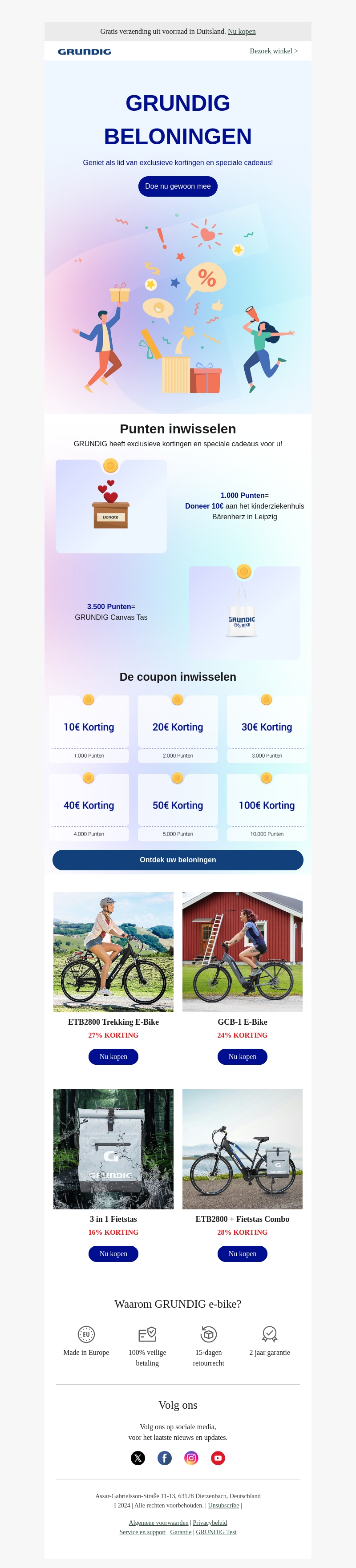Open the Privacybeleid link
Image resolution: width=356 pixels, height=1568 pixels.
[x=210, y=1522]
